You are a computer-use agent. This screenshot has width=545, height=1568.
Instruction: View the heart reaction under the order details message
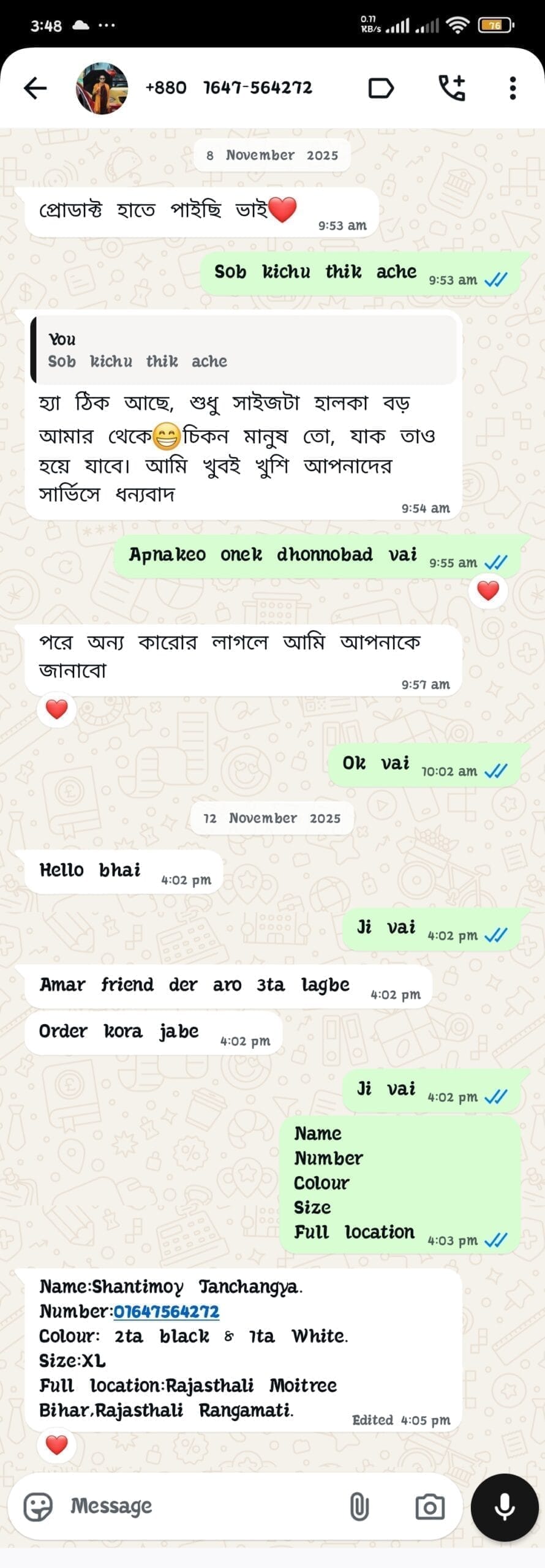click(56, 1444)
